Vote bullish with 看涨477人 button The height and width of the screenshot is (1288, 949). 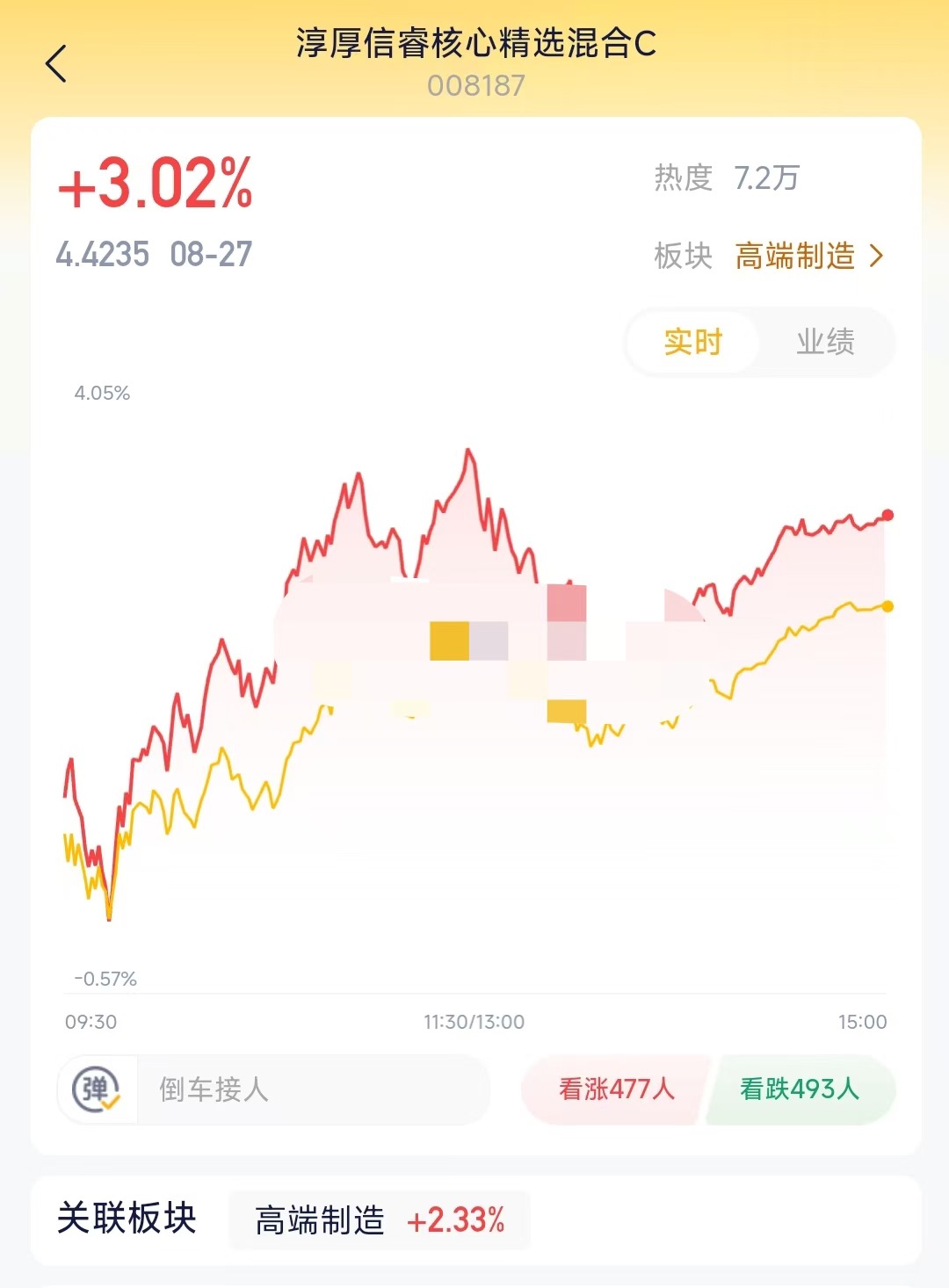(x=616, y=1089)
